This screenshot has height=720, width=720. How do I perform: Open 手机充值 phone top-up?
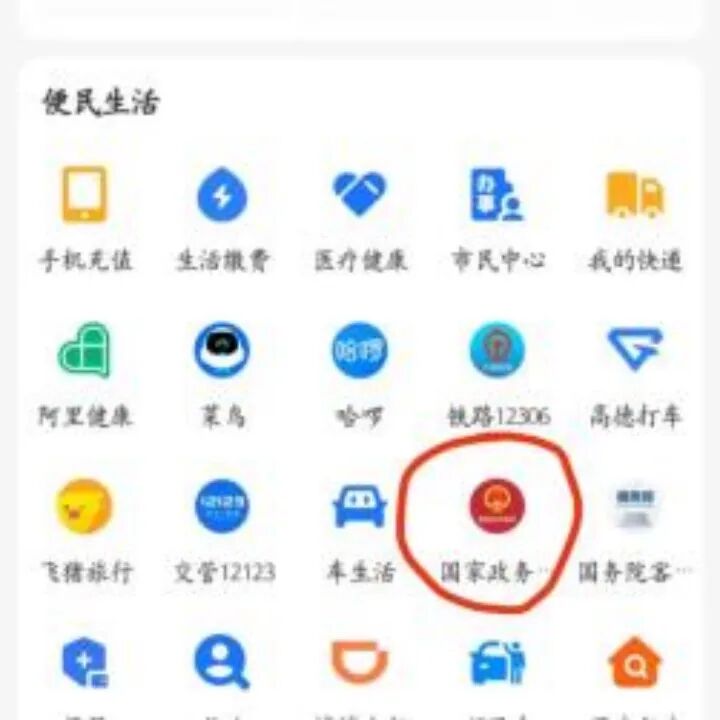pos(84,196)
